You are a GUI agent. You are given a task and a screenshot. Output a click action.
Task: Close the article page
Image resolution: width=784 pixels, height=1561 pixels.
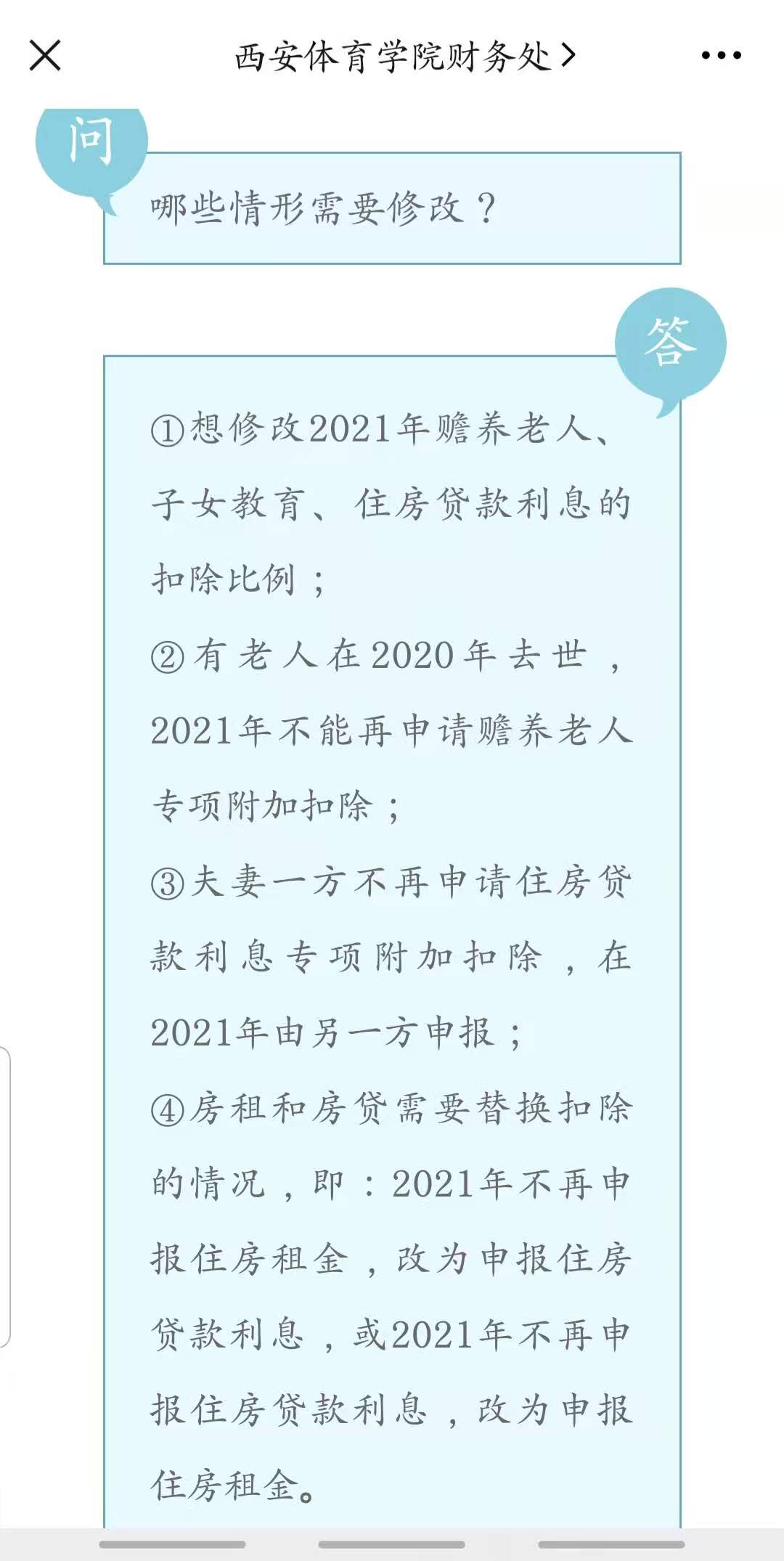point(45,56)
